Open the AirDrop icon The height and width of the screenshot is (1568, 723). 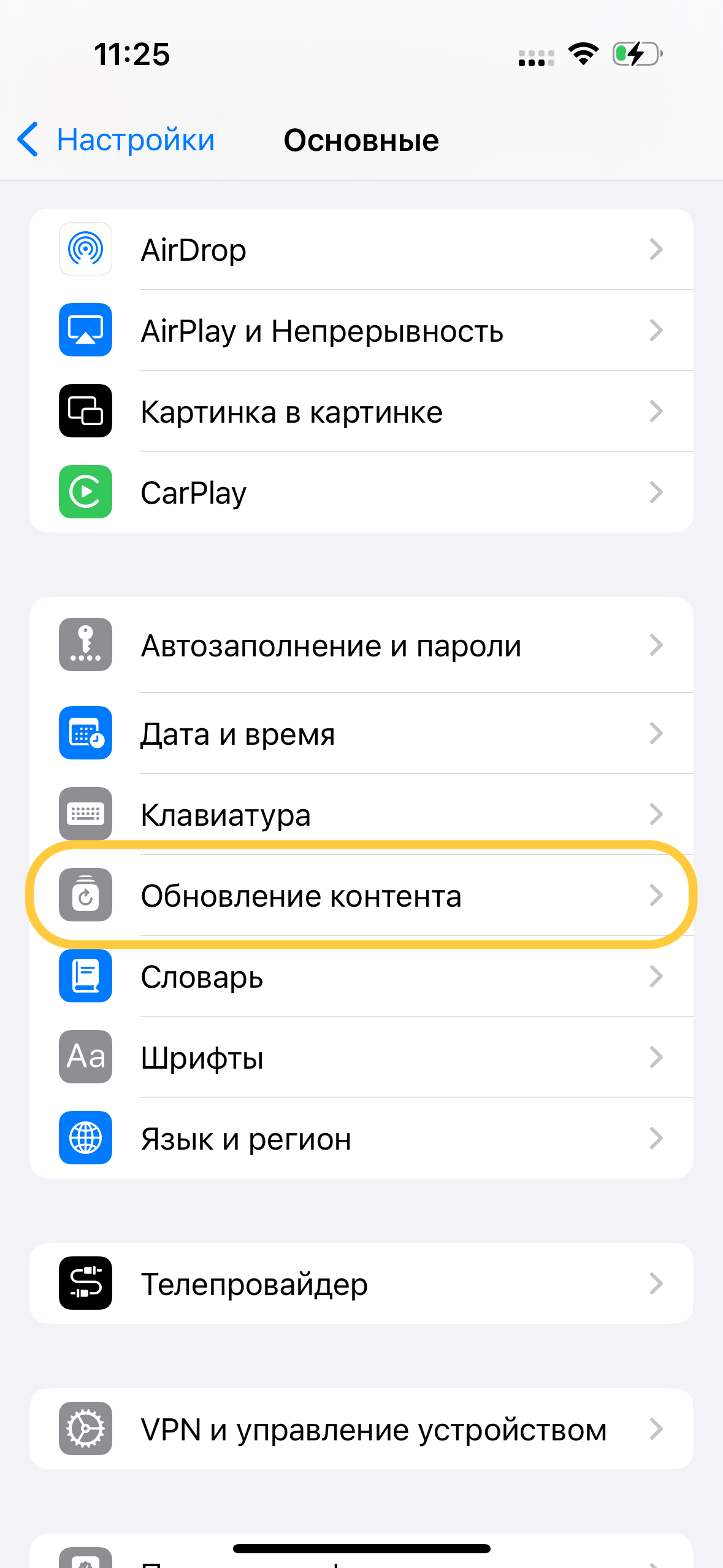85,249
